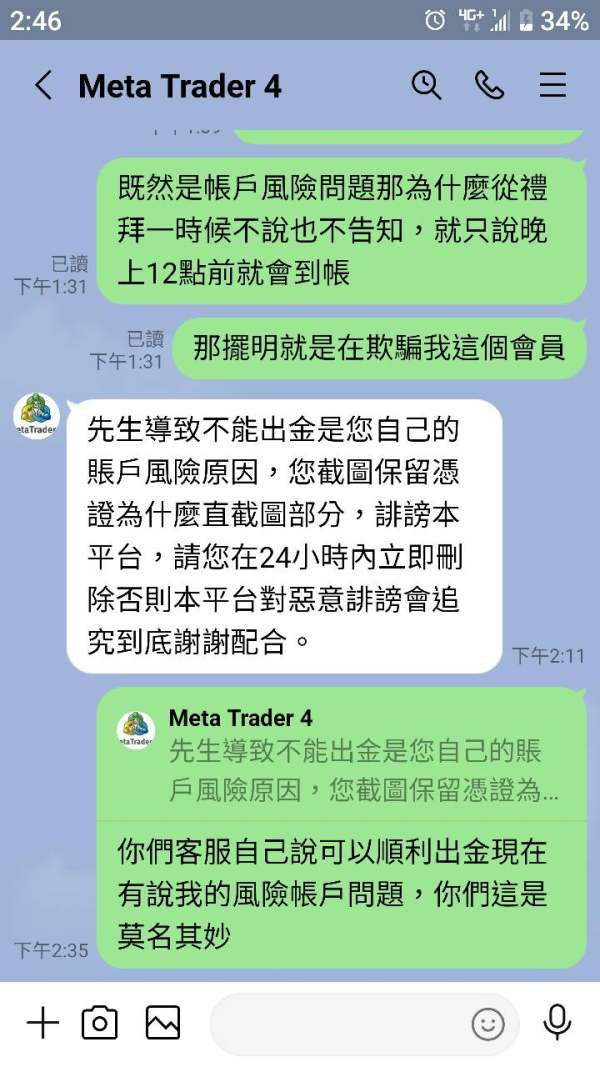Pick a photo from gallery
600x1067 pixels.
point(163,1023)
